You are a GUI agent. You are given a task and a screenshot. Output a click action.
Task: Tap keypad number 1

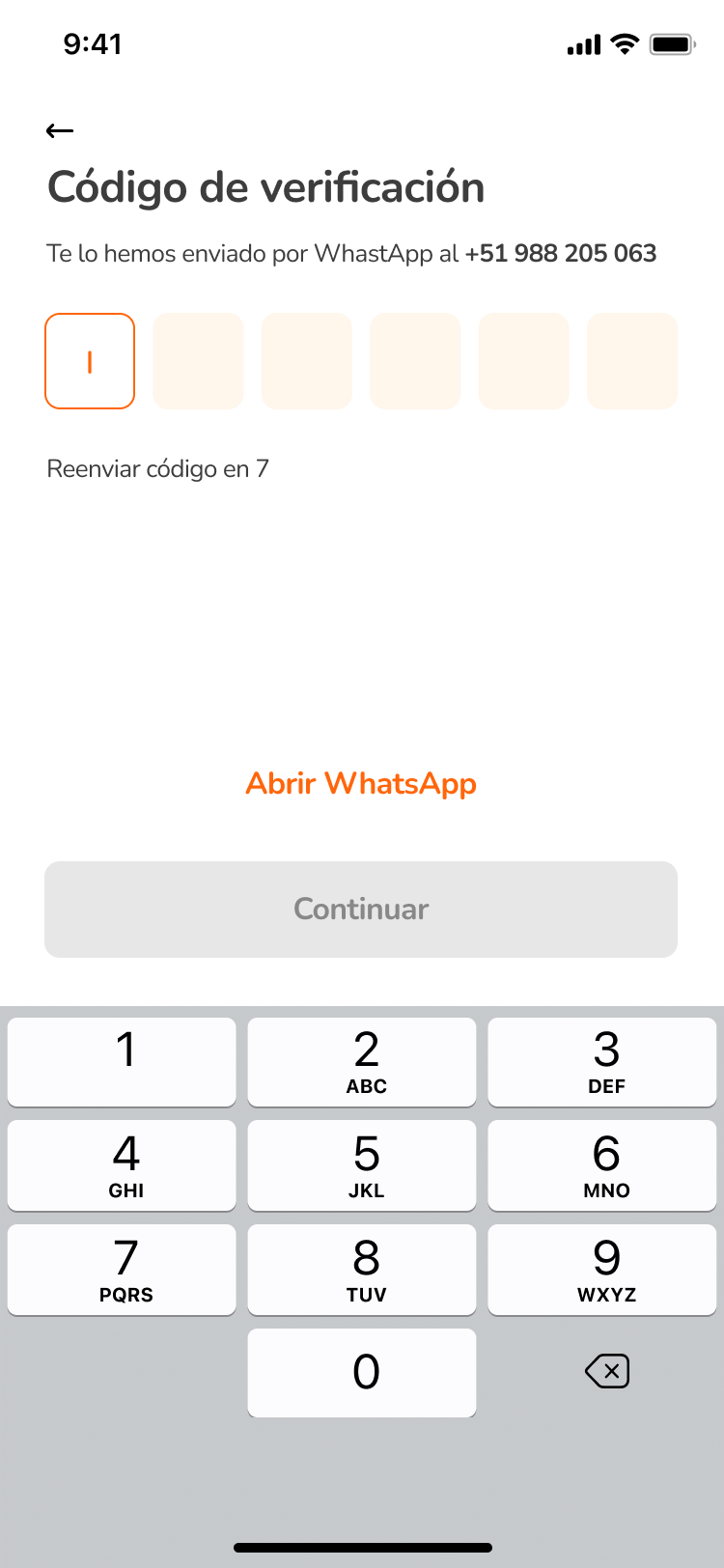click(121, 1061)
